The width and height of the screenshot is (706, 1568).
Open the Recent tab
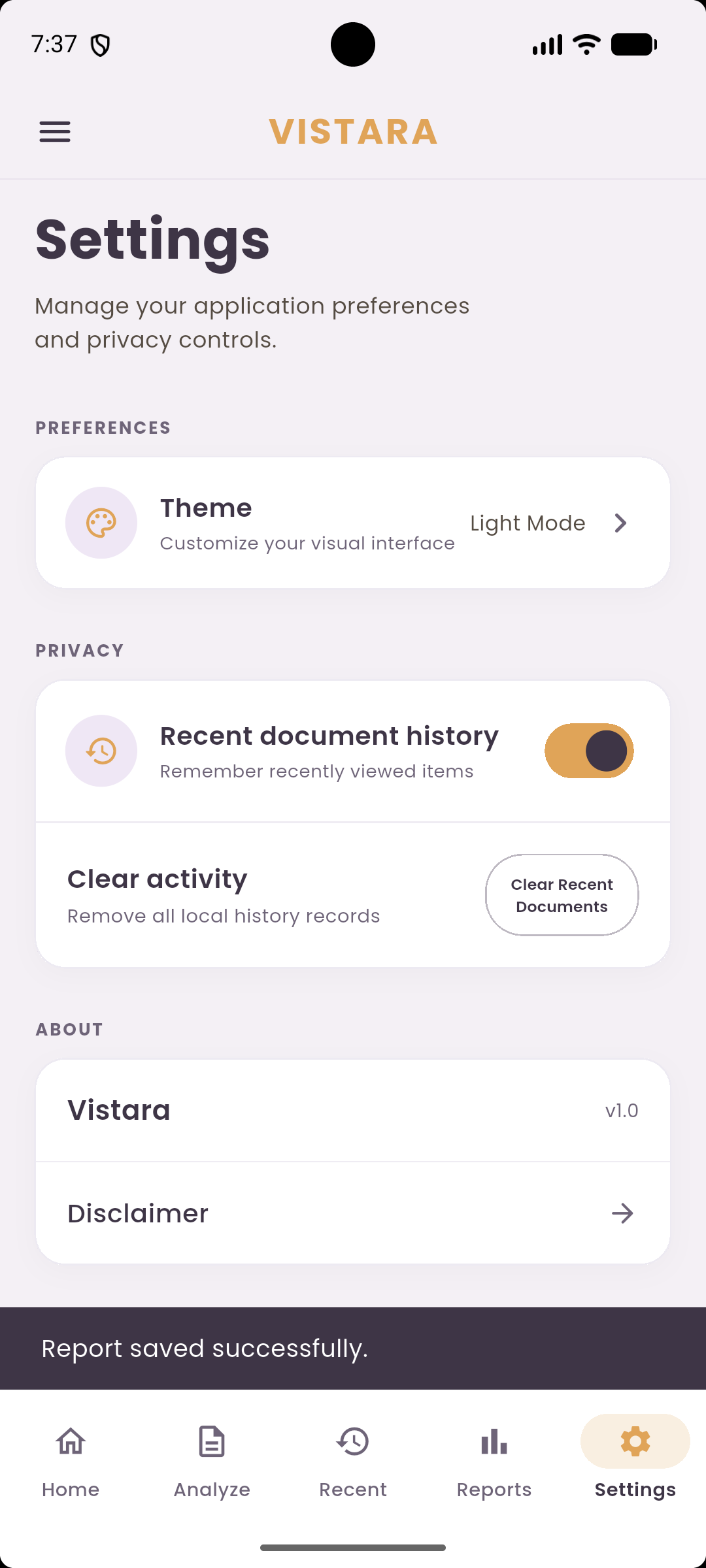tap(353, 1462)
